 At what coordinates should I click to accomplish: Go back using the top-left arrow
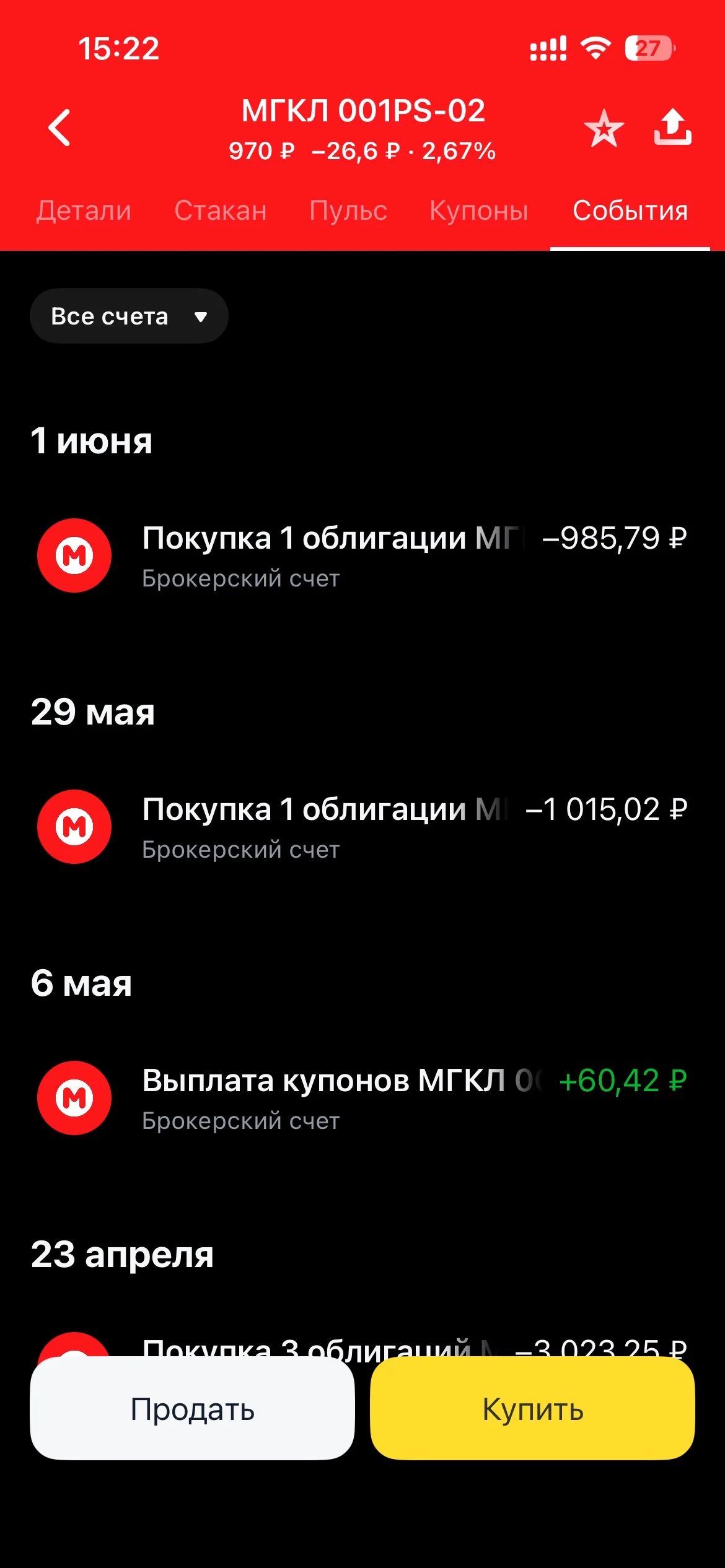pos(59,128)
